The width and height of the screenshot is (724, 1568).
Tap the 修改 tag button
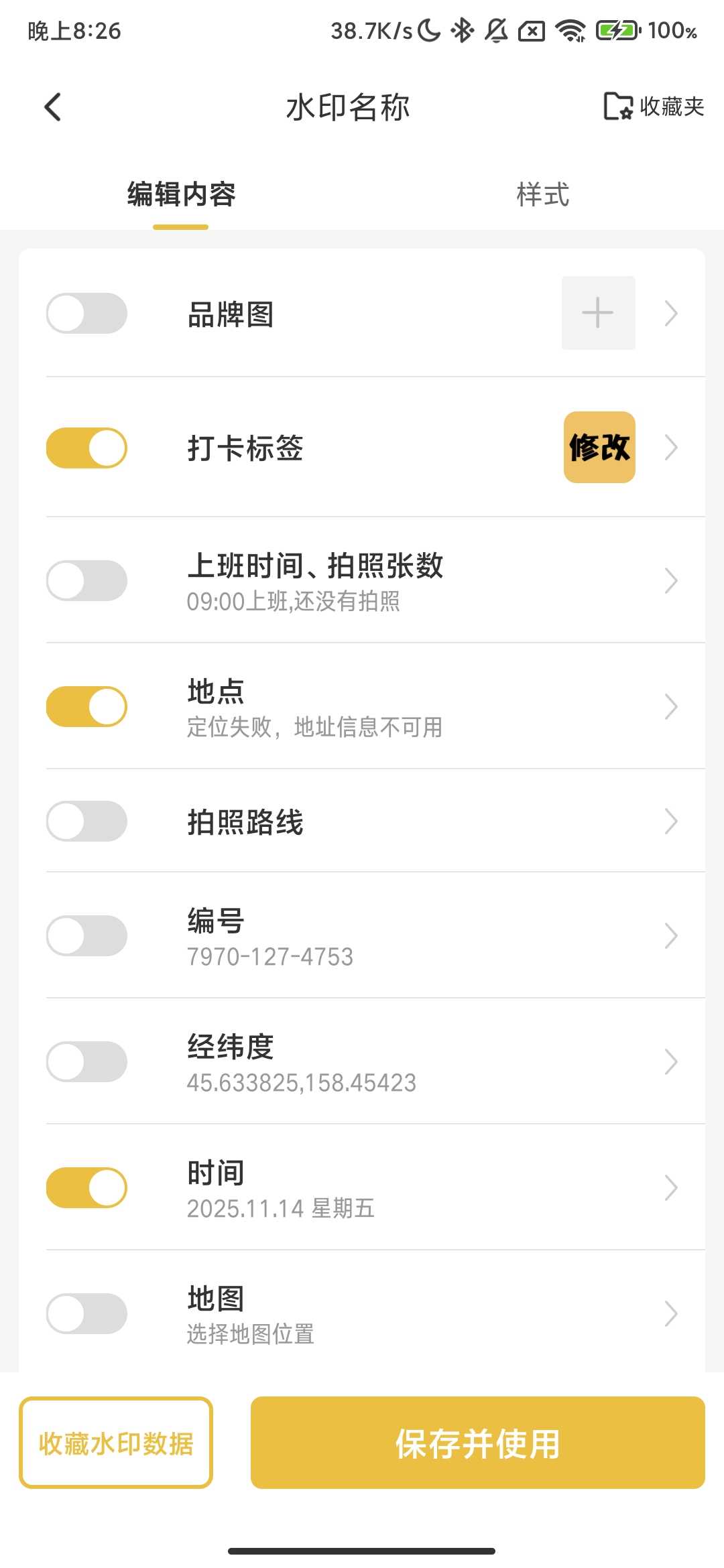click(x=599, y=448)
